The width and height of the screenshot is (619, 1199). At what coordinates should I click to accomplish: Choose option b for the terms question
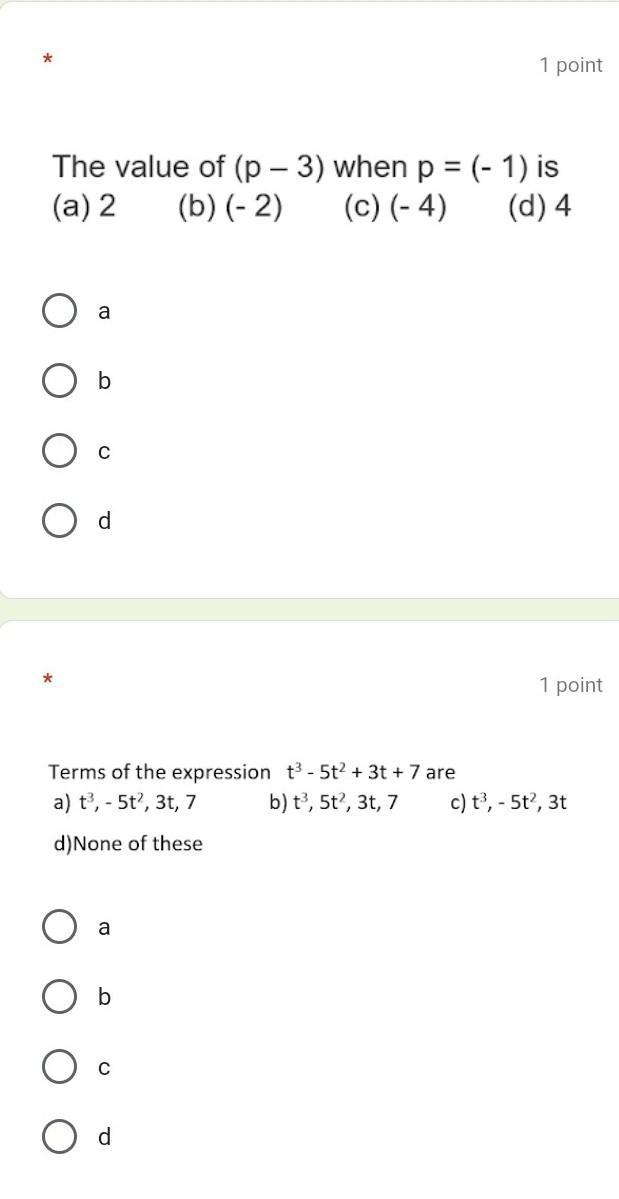[60, 997]
